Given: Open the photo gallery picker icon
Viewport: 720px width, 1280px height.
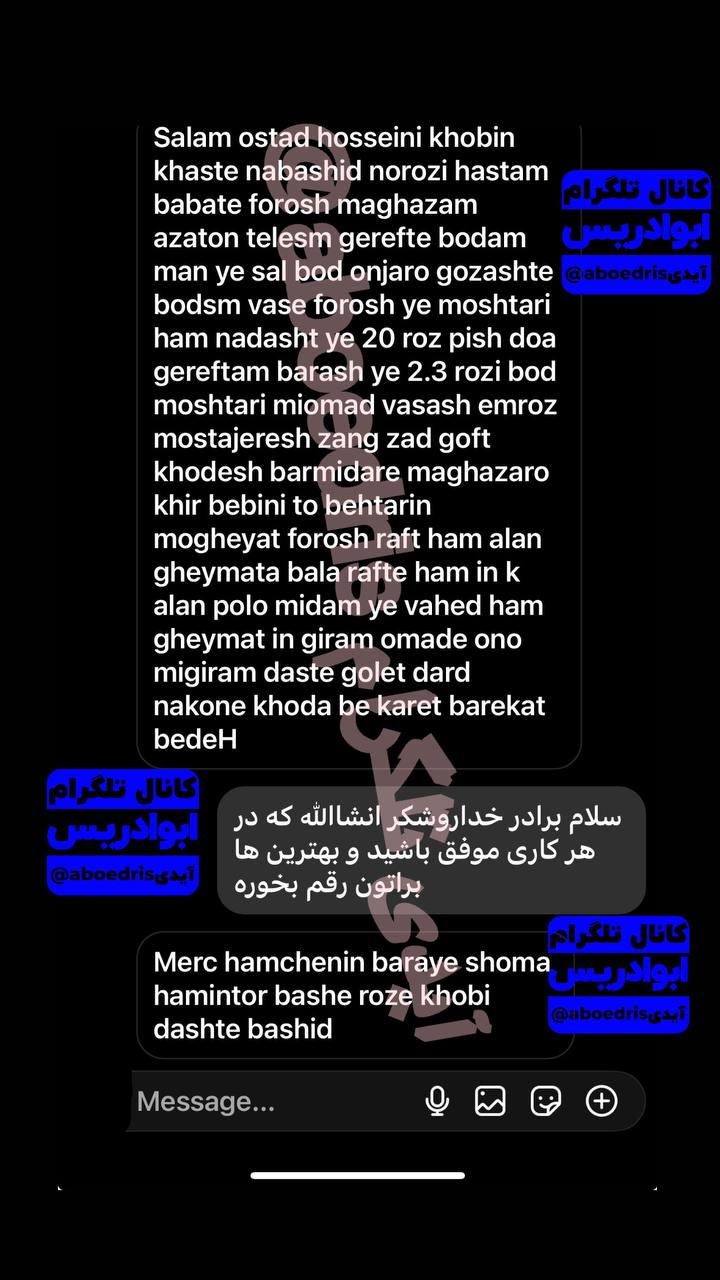Looking at the screenshot, I should (490, 1101).
